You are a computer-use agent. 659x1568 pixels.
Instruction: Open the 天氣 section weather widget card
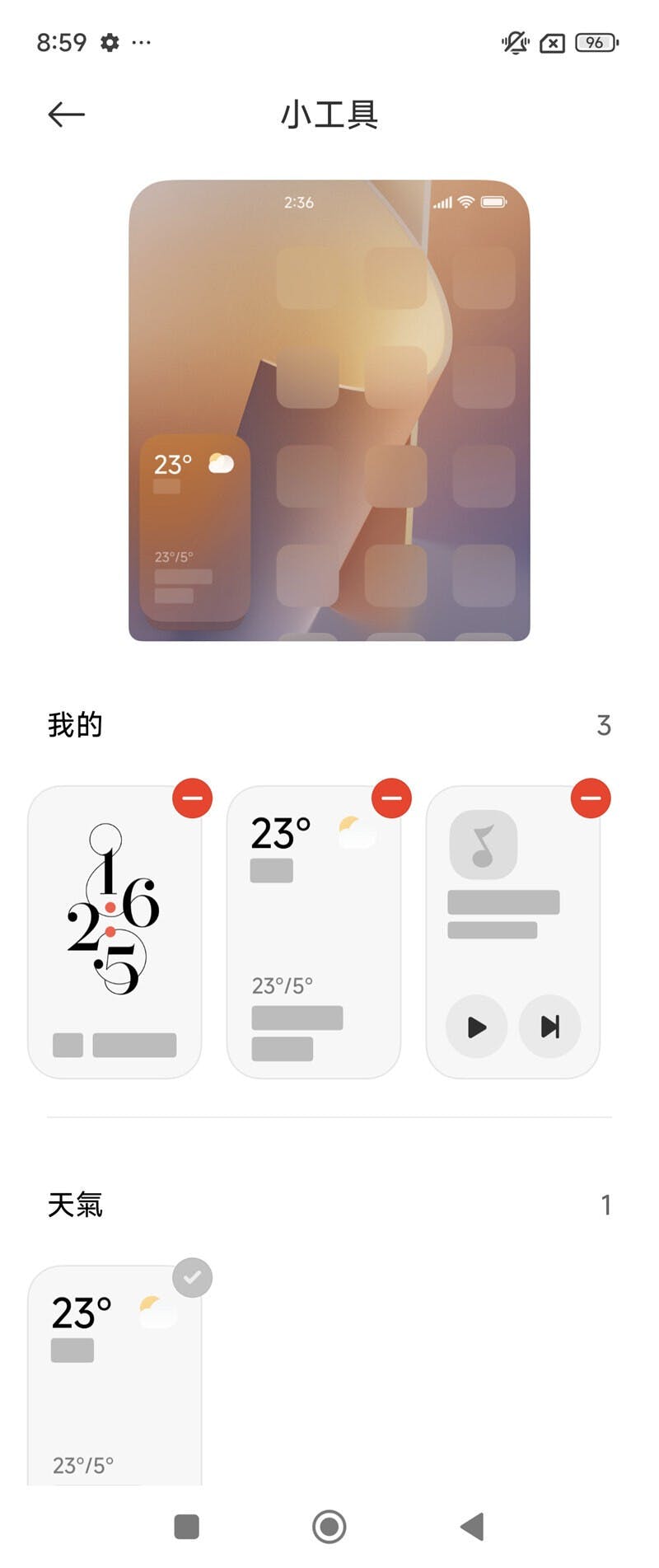click(x=115, y=1384)
